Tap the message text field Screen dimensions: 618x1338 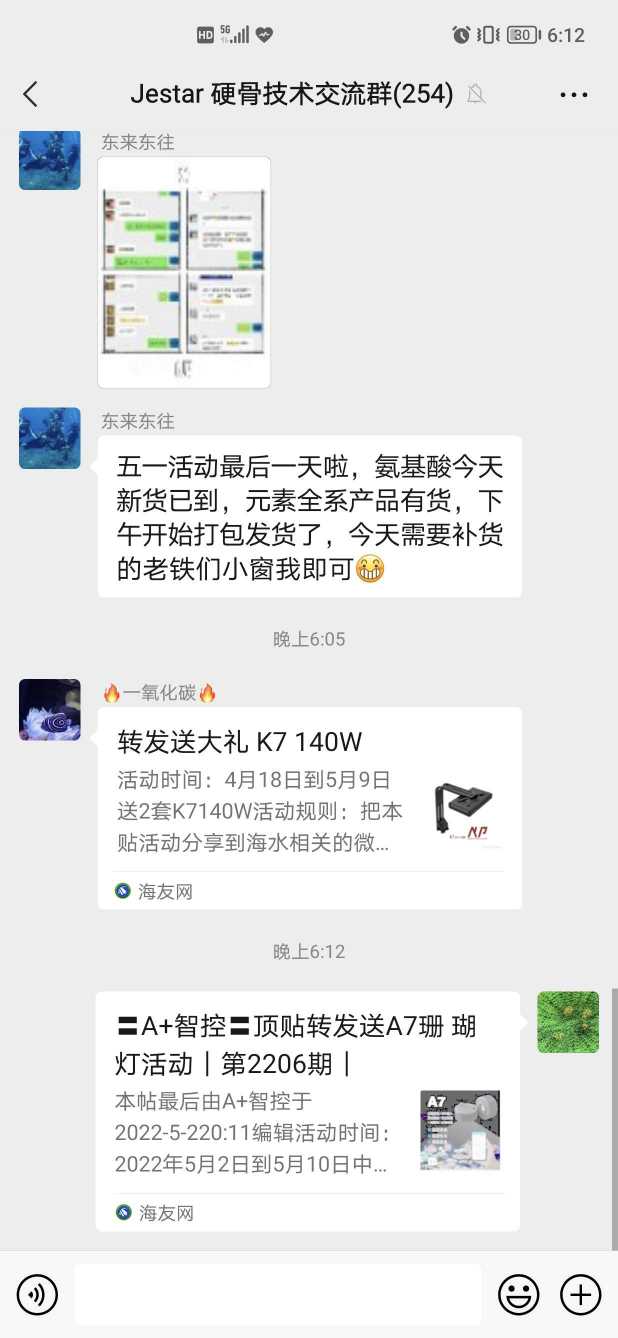tap(278, 1295)
